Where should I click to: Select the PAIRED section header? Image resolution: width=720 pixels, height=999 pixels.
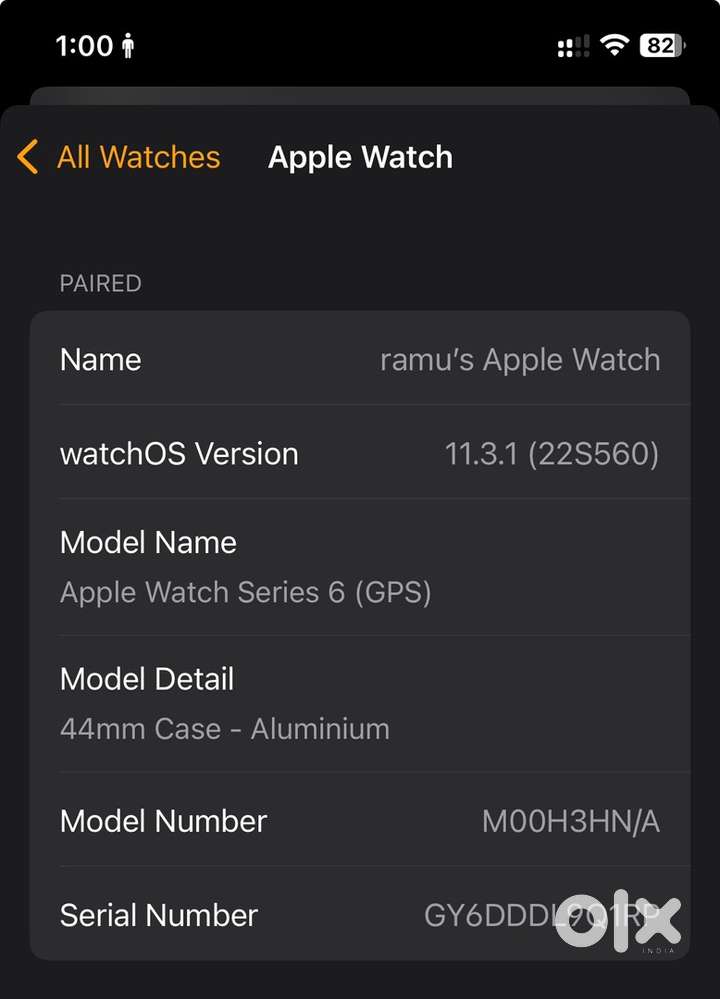(x=100, y=283)
